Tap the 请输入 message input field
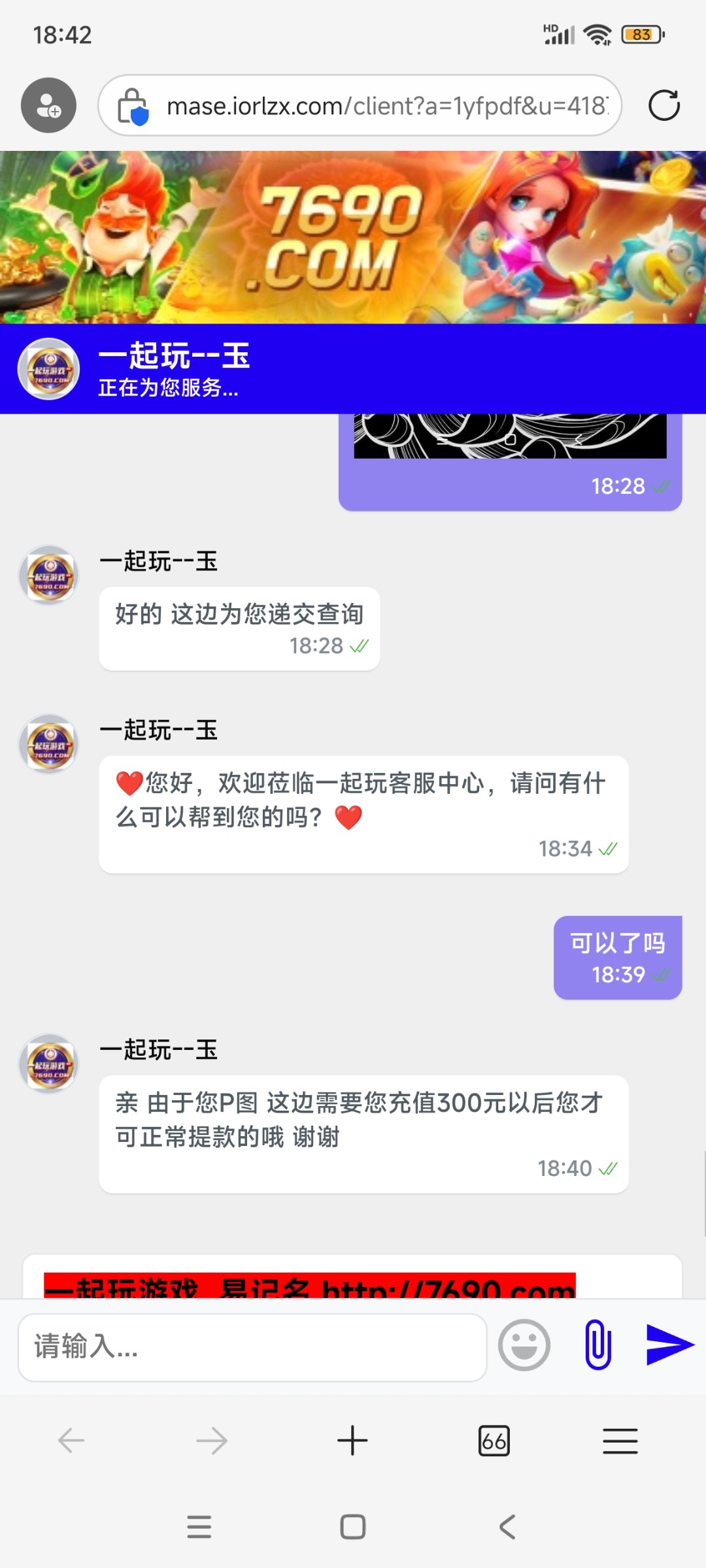 pos(252,1347)
